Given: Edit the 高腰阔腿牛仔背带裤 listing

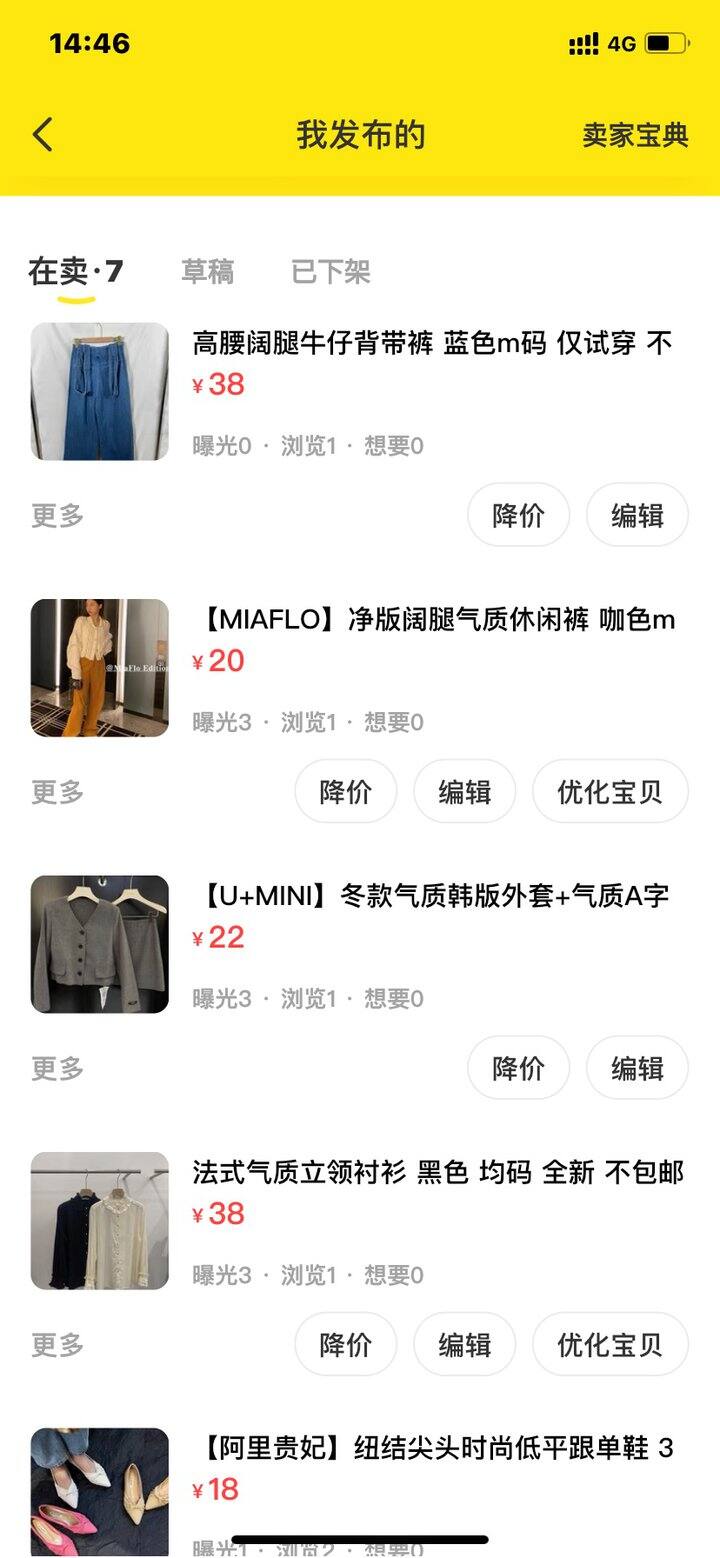Looking at the screenshot, I should (638, 515).
